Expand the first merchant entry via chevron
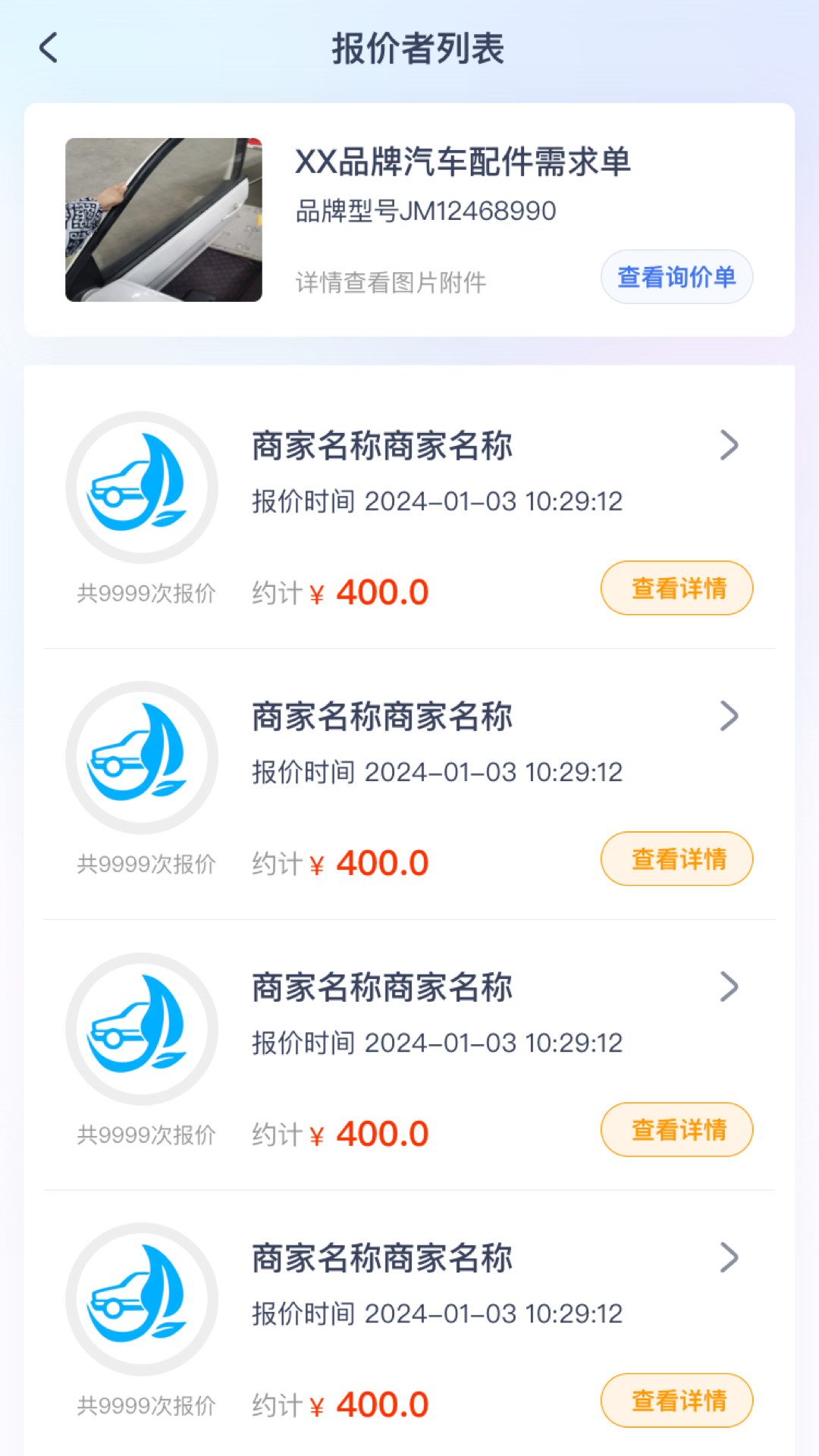819x1456 pixels. pyautogui.click(x=729, y=446)
